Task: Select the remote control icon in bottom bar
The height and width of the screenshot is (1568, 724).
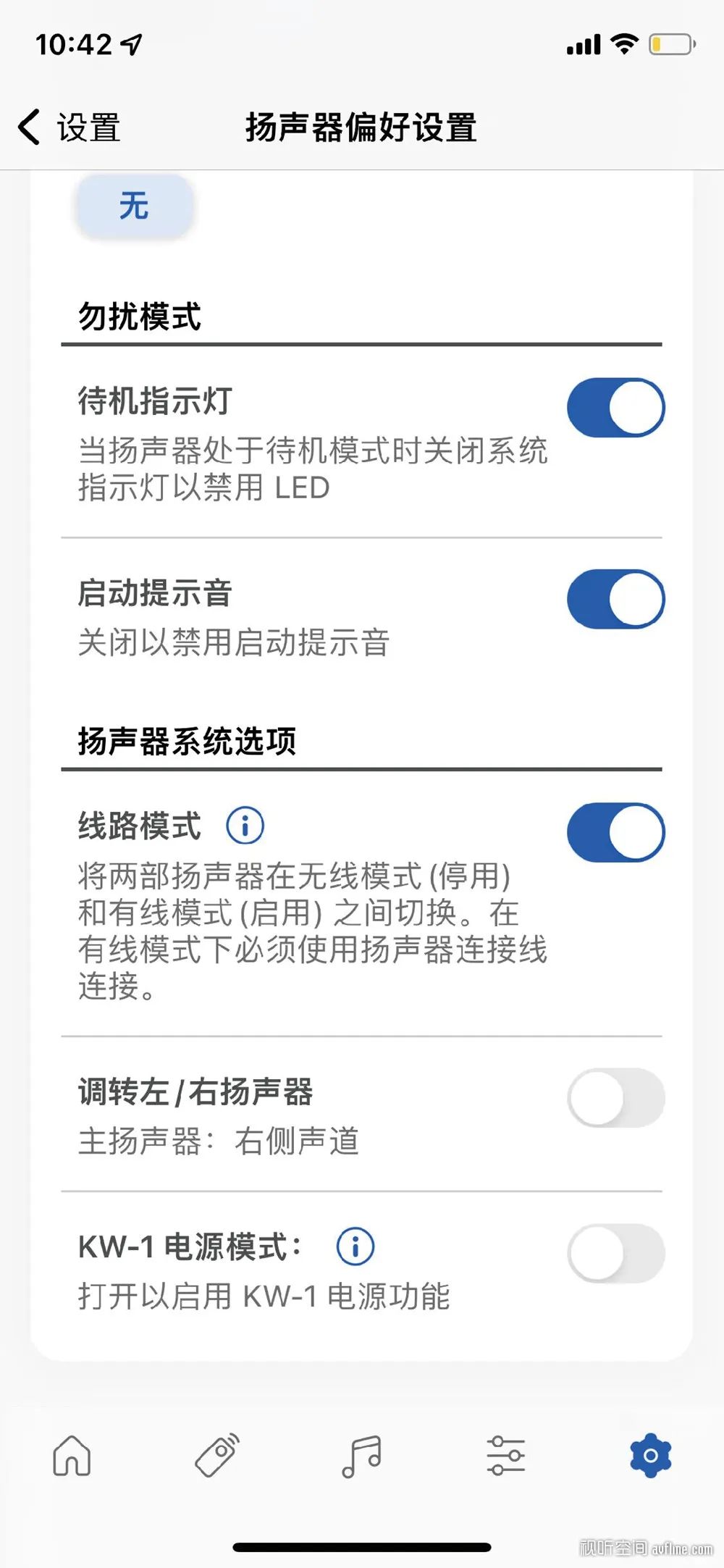Action: pos(216,1456)
